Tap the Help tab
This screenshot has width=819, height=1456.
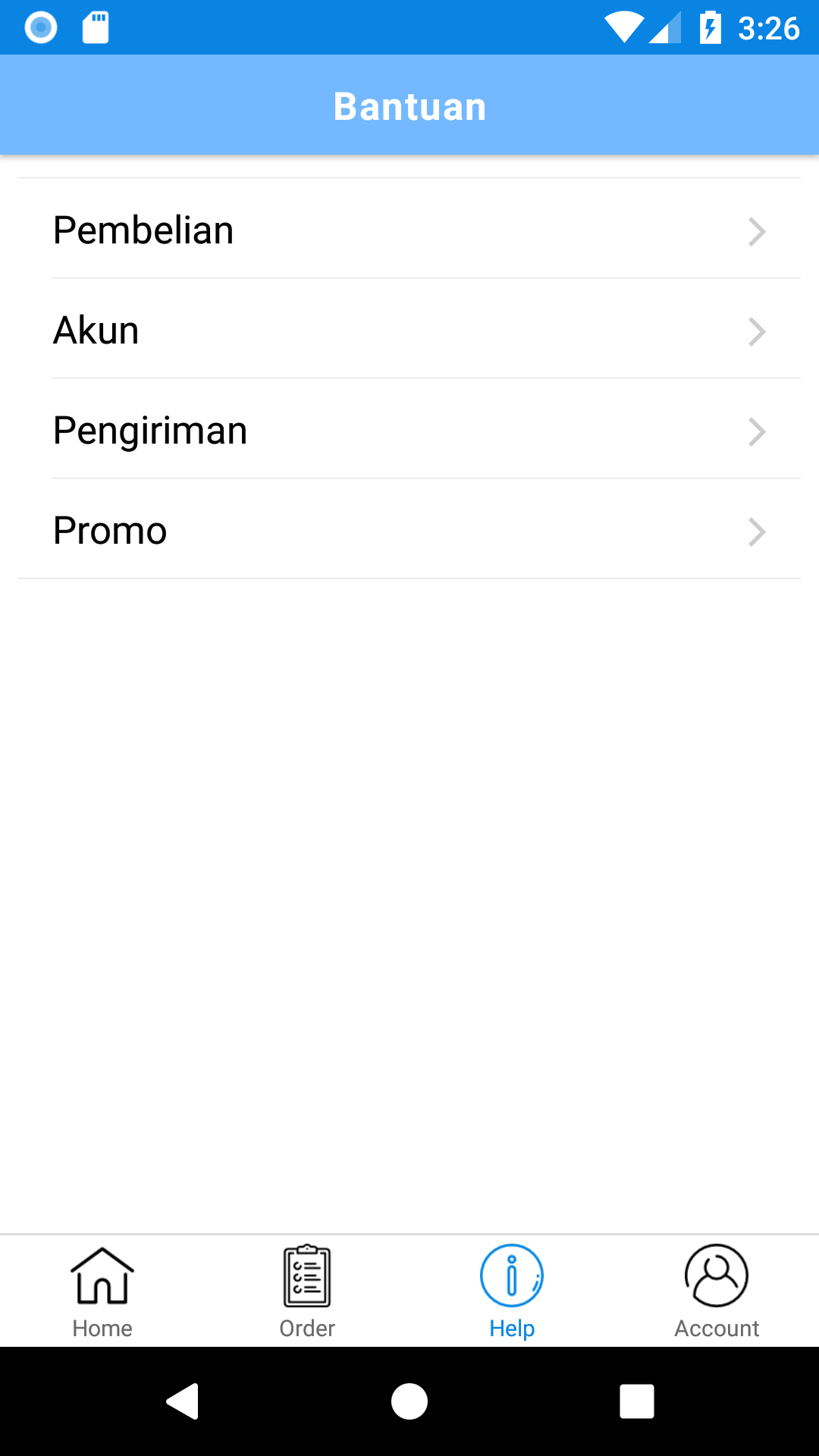pyautogui.click(x=512, y=1291)
